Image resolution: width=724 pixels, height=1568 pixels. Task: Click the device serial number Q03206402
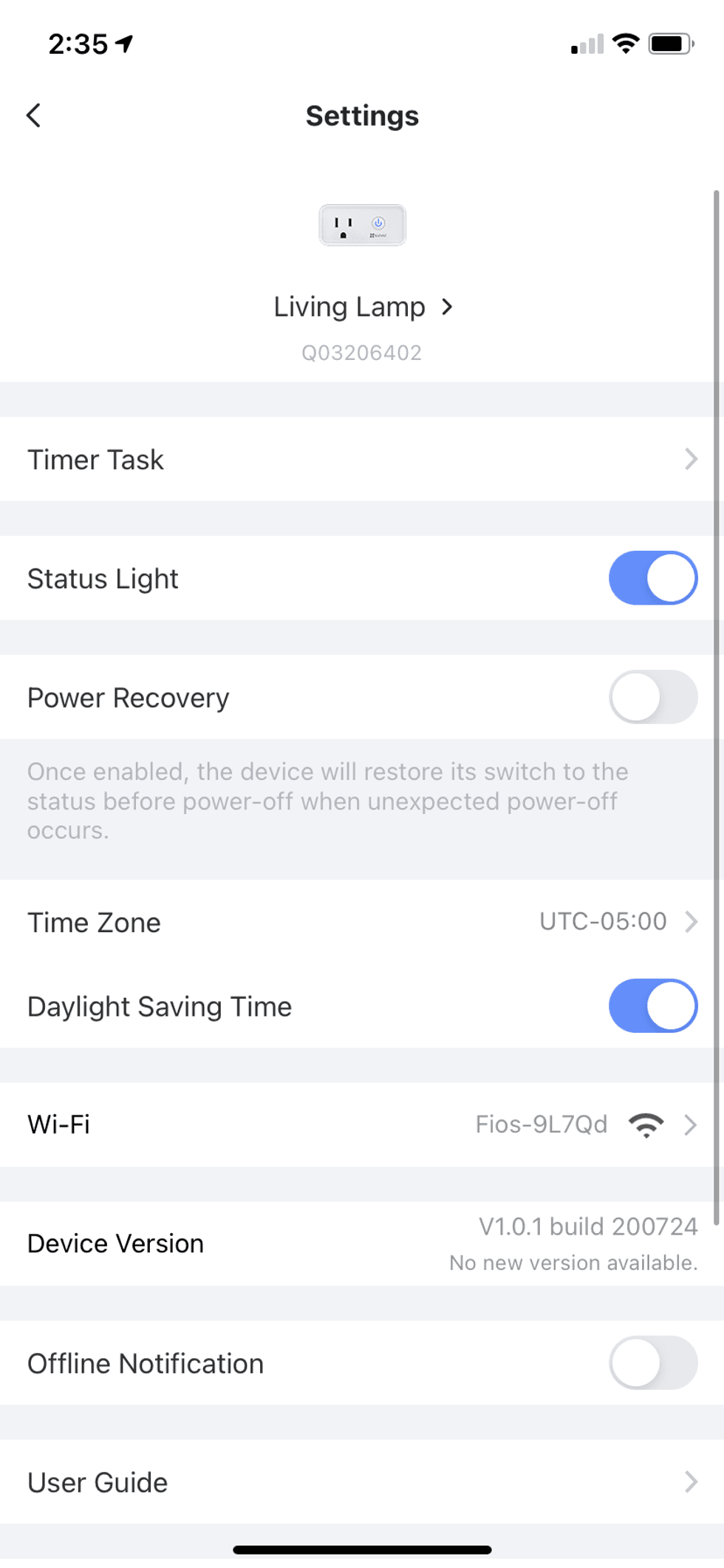[361, 353]
